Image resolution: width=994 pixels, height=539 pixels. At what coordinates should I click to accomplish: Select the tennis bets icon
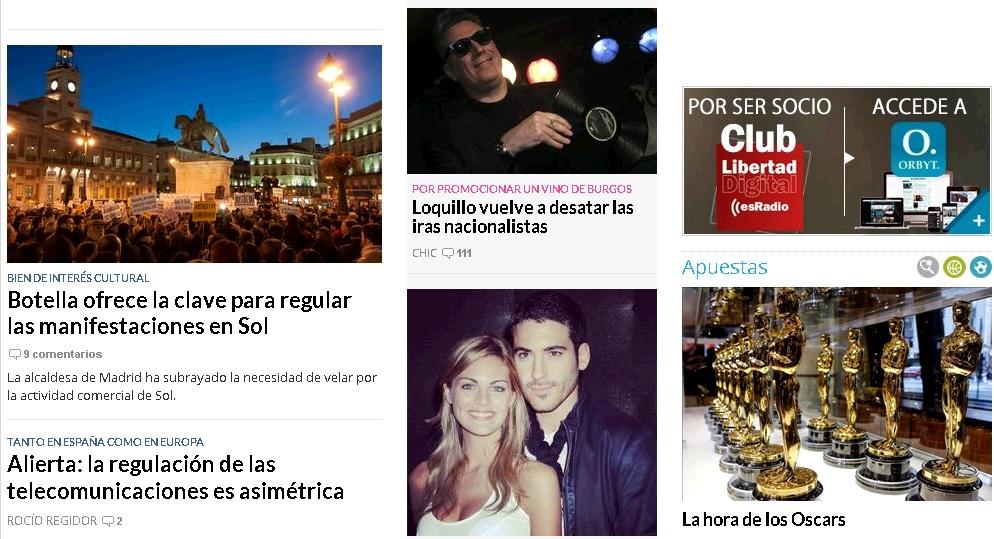[928, 267]
